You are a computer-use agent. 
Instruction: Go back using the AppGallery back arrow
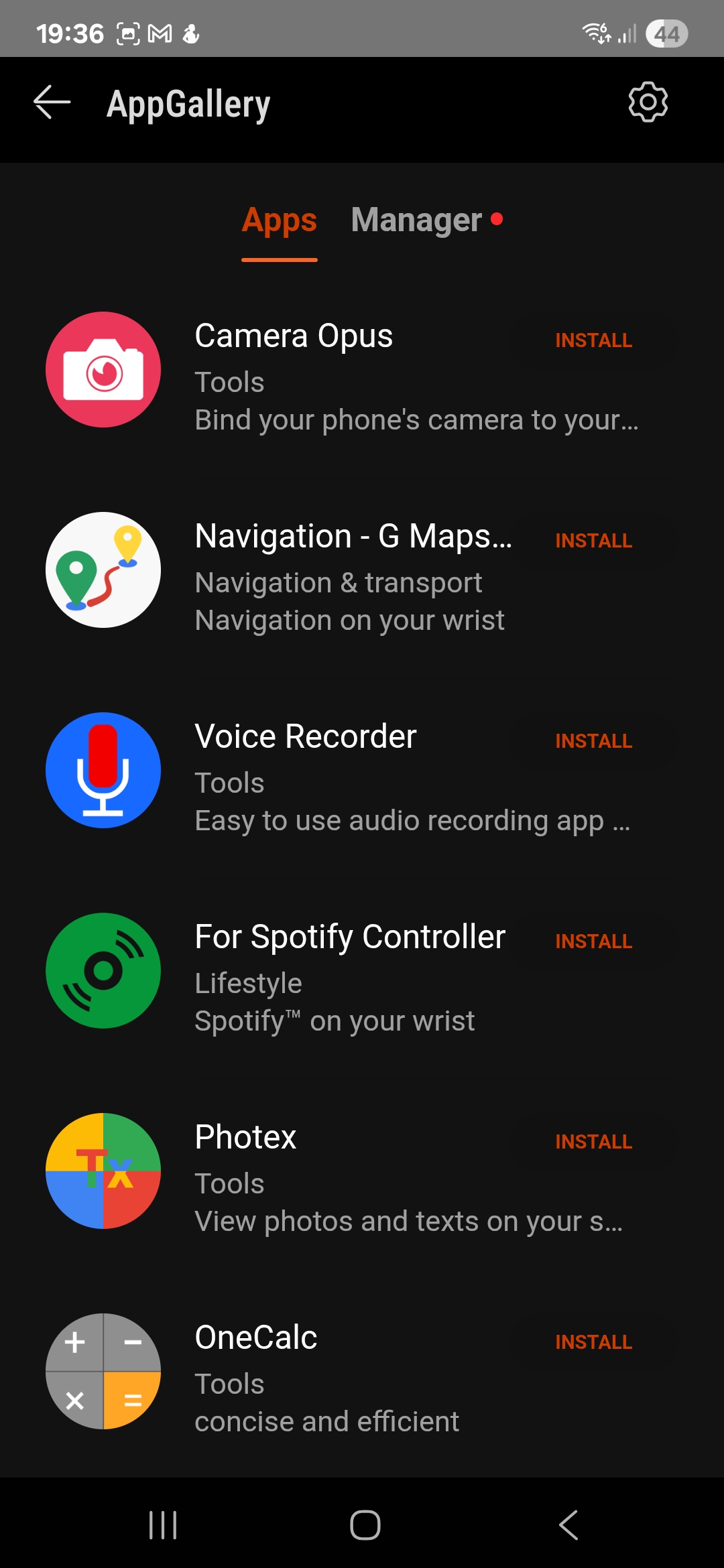point(52,103)
